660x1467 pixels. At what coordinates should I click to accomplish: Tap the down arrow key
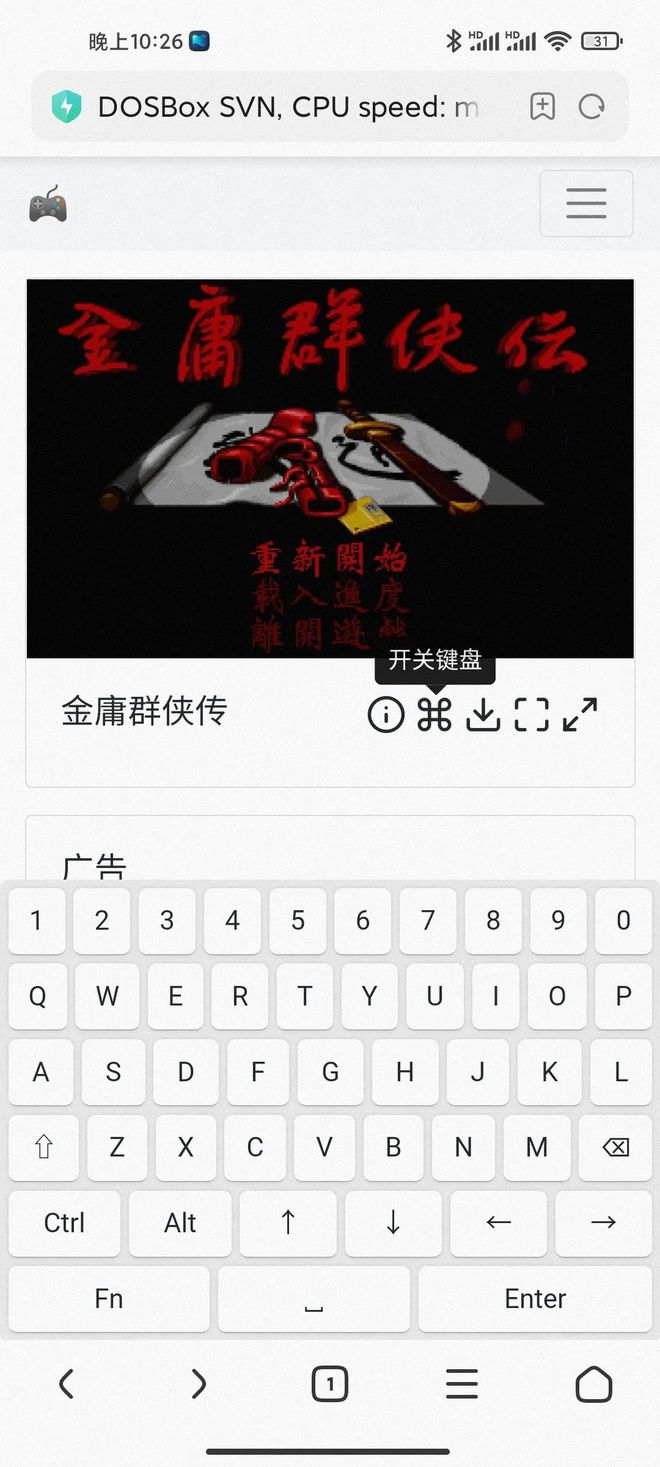coord(393,1222)
